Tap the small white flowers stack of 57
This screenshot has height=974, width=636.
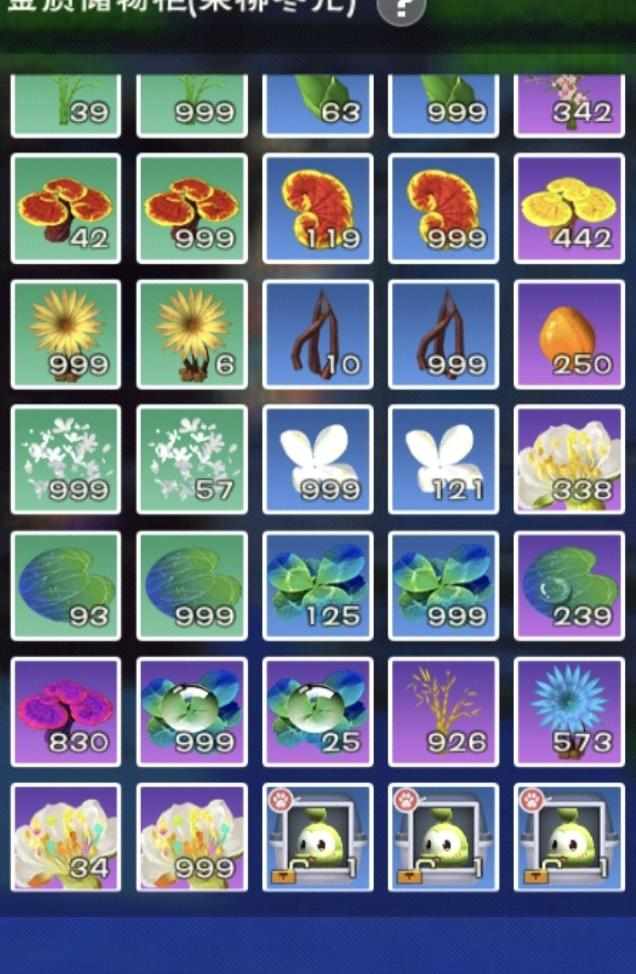click(x=192, y=460)
